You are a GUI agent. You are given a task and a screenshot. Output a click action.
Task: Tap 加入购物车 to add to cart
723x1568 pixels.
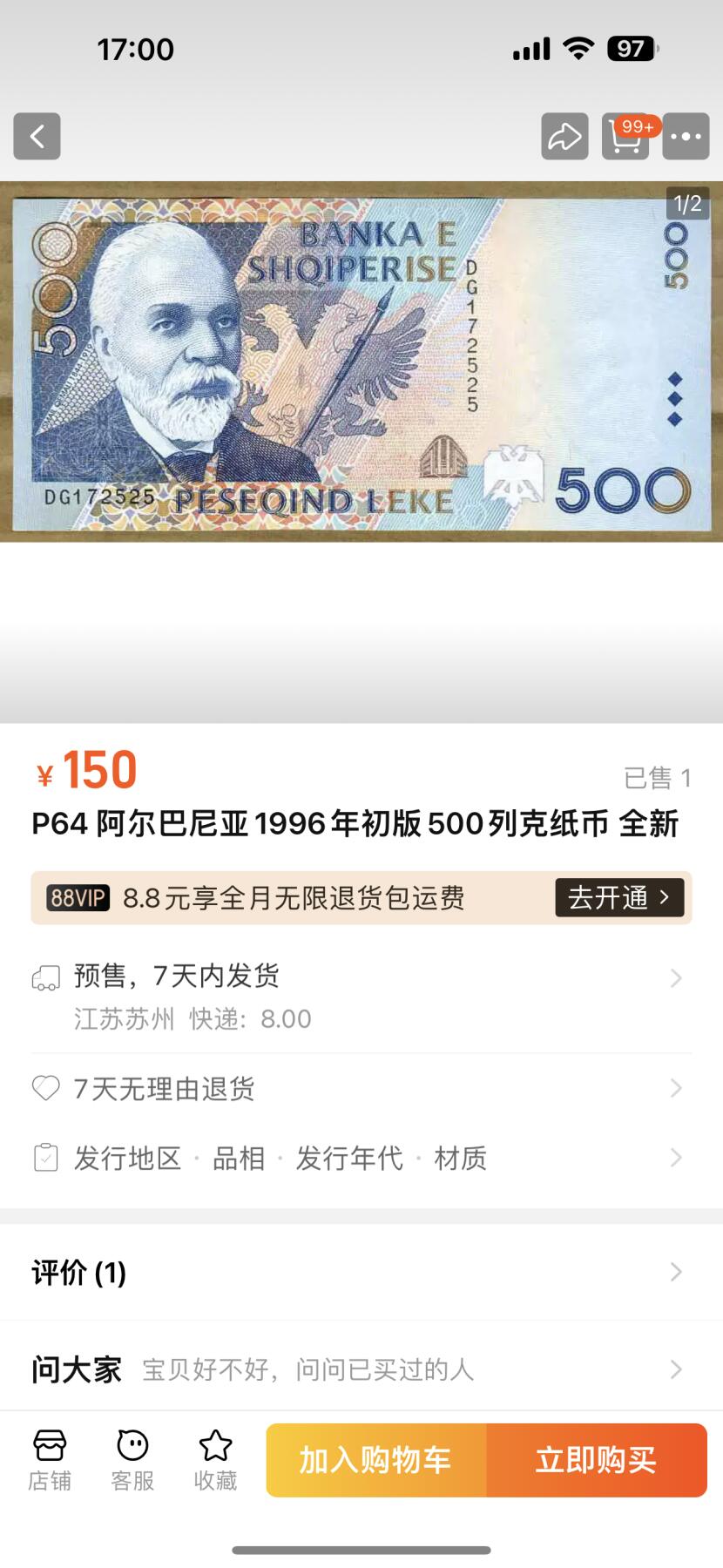pos(376,1461)
